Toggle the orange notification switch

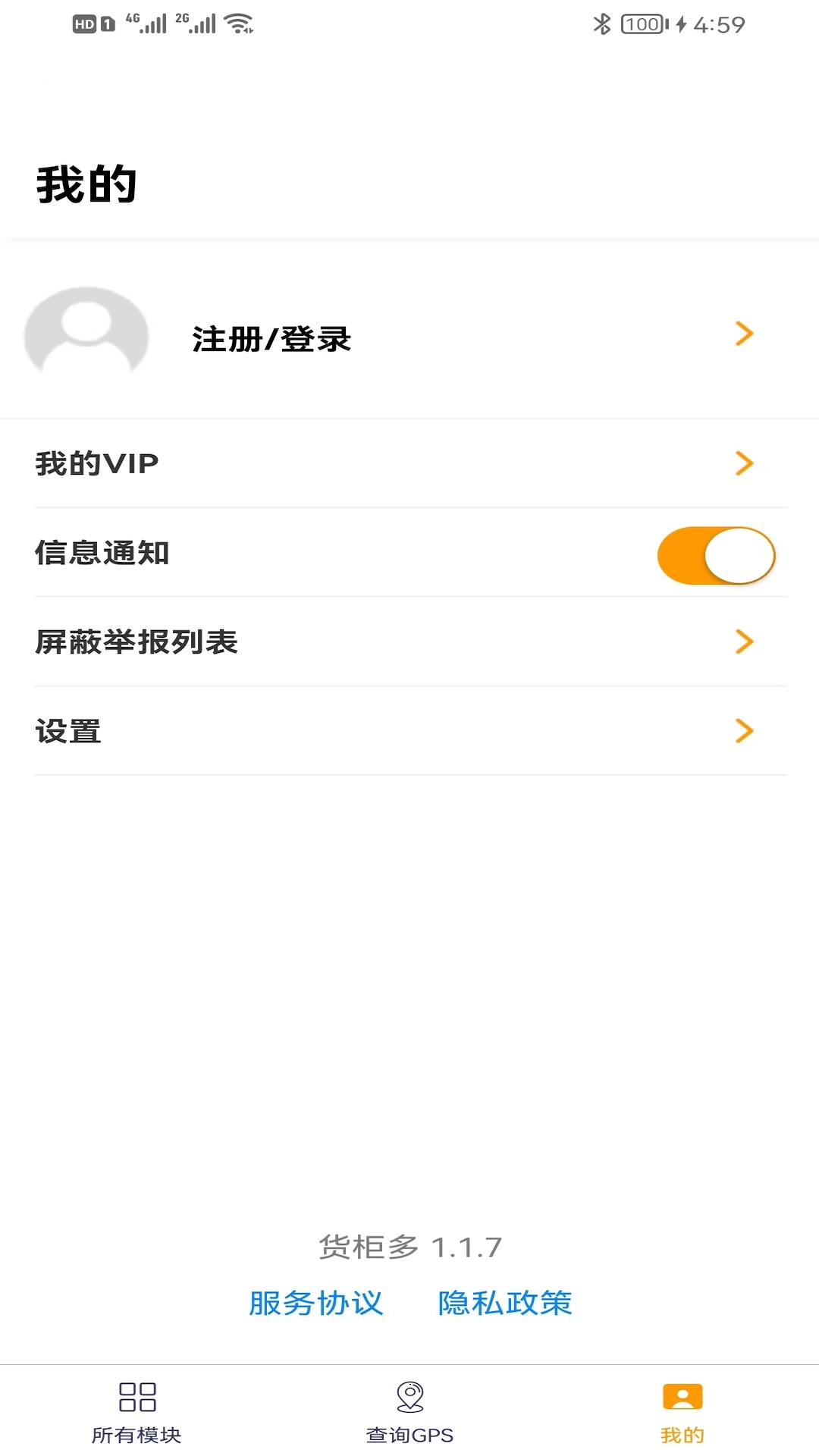coord(716,555)
